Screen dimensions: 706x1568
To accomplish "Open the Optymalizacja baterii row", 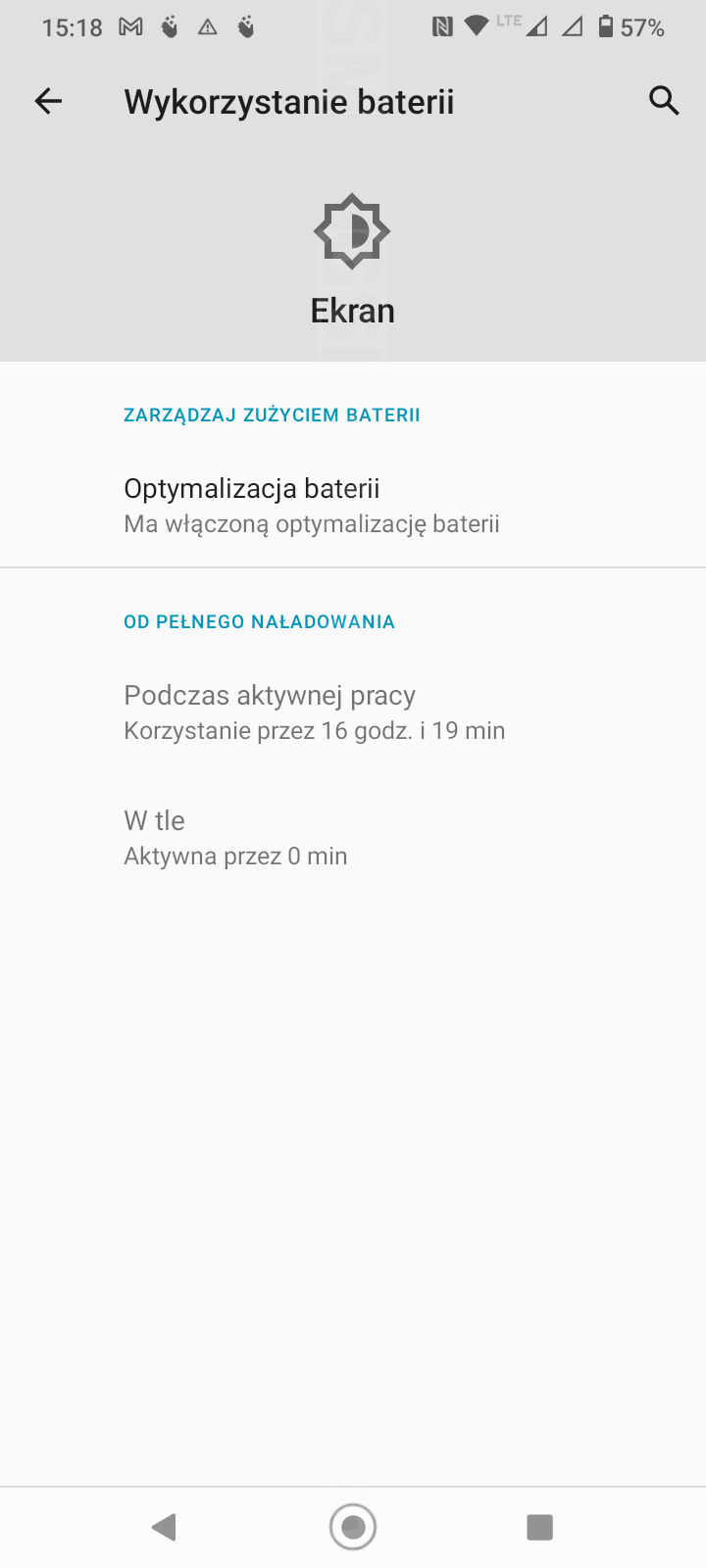I will tap(353, 506).
